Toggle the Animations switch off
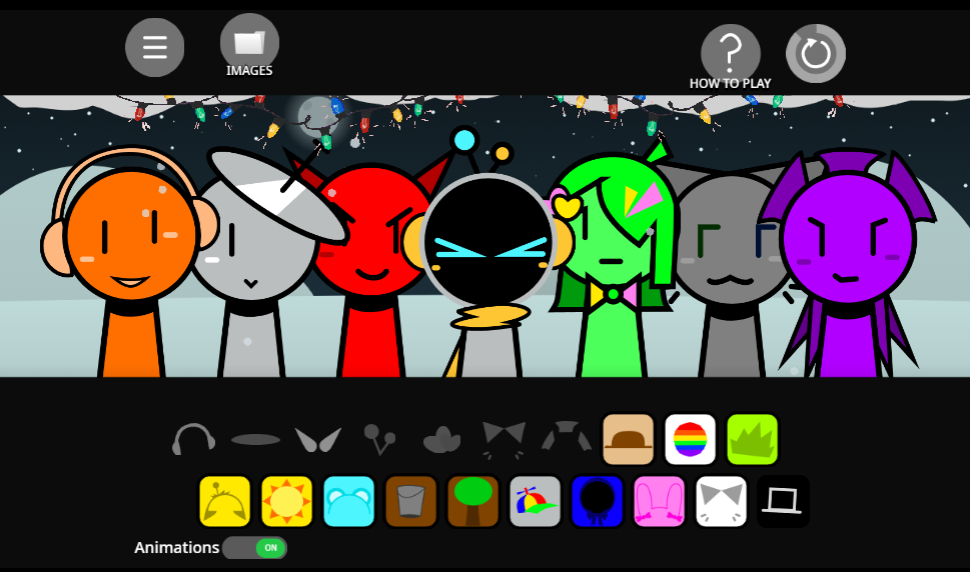The width and height of the screenshot is (970, 572). [255, 548]
